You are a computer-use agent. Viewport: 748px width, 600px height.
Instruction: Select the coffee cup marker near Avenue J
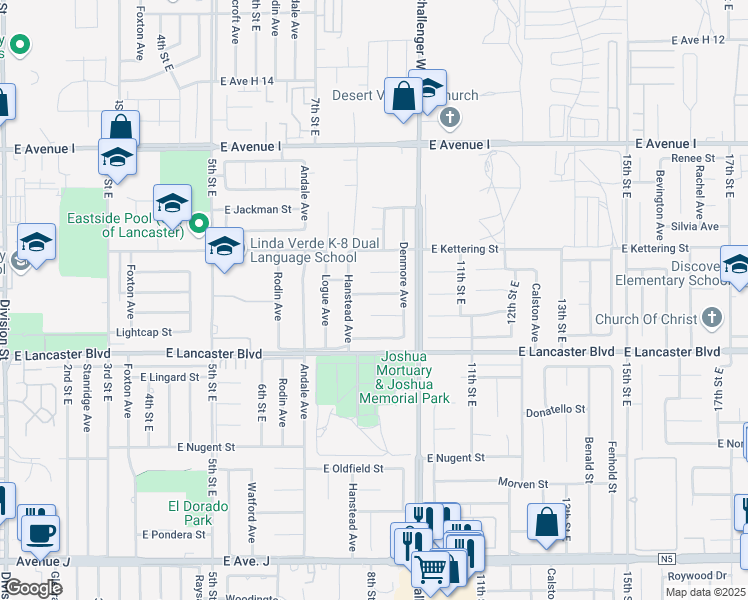41,536
